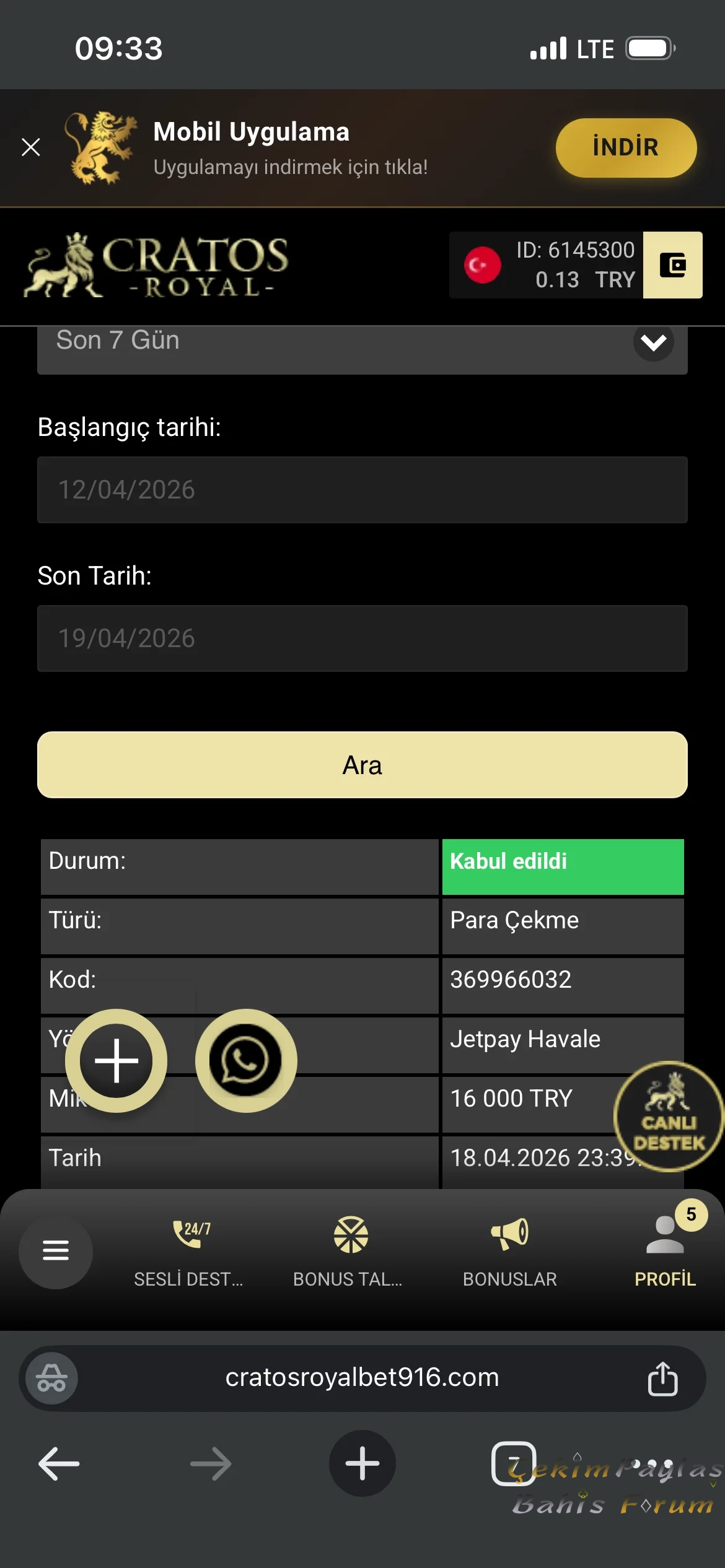Go to Cratos Royal logo home
The image size is (725, 1568).
click(x=156, y=265)
